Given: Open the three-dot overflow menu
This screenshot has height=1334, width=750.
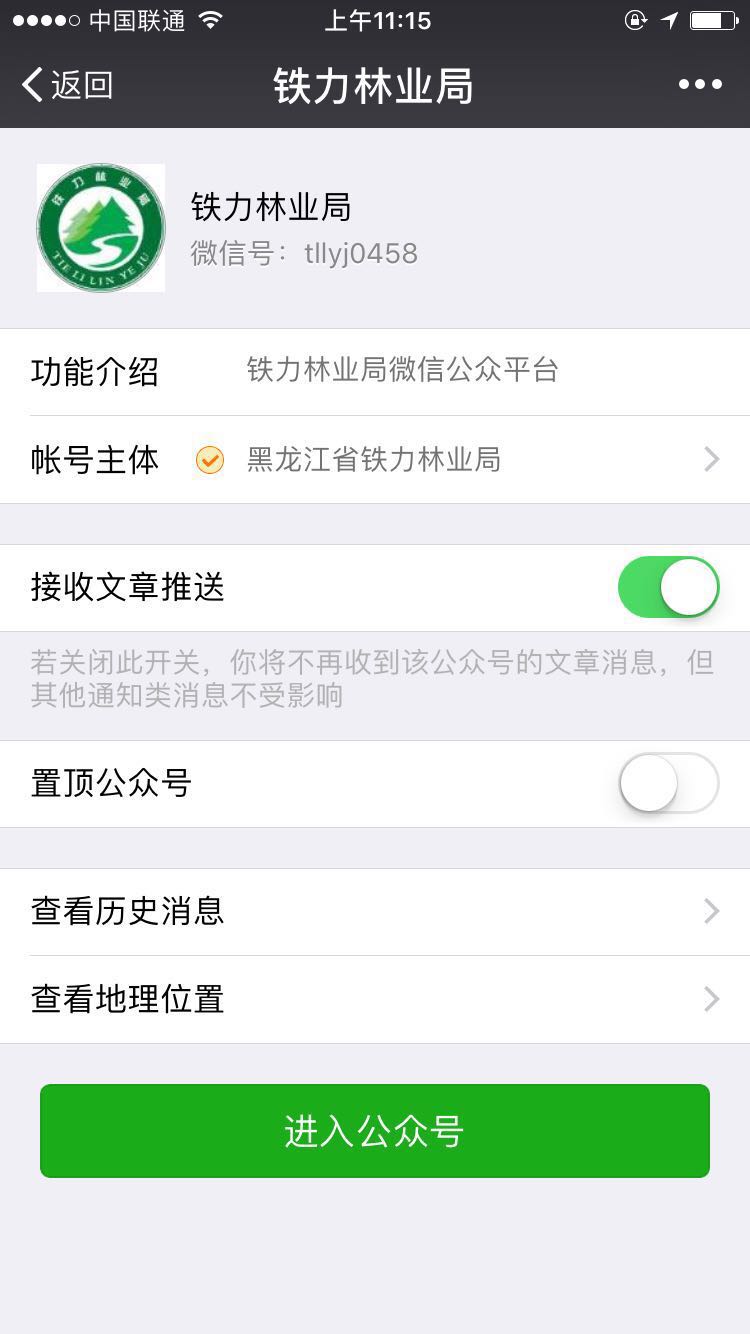Looking at the screenshot, I should (x=700, y=85).
